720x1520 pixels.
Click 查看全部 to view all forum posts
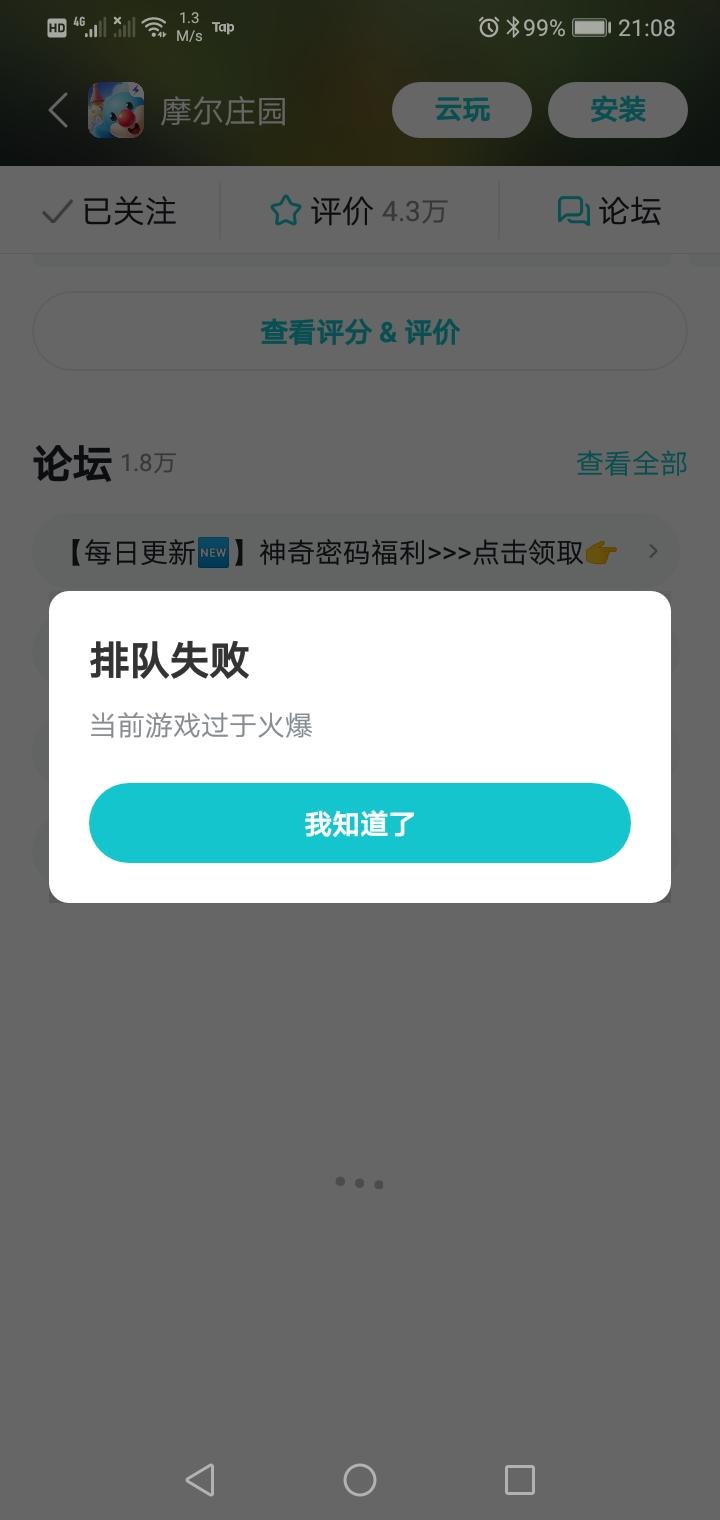tap(630, 463)
